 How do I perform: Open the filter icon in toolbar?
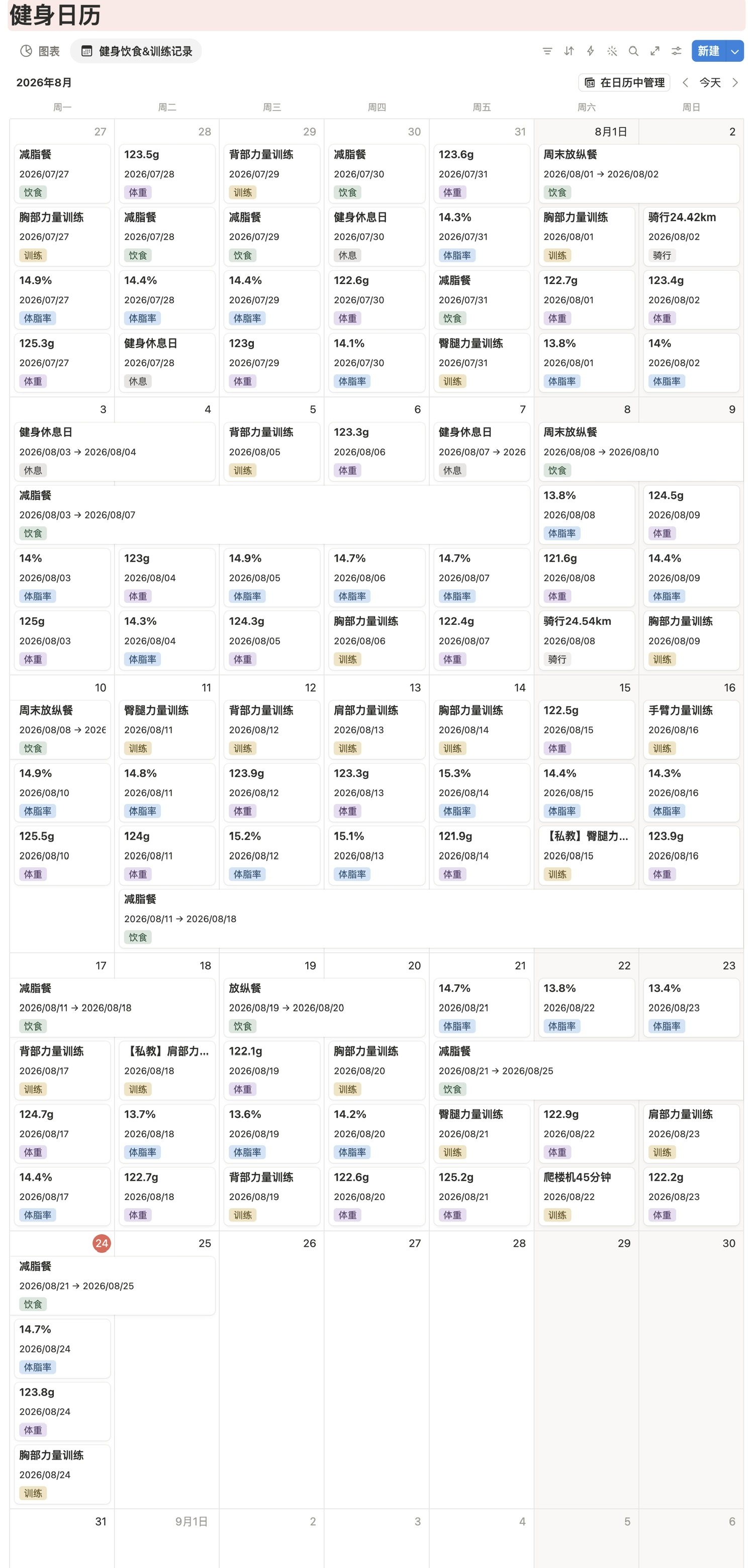tap(547, 51)
